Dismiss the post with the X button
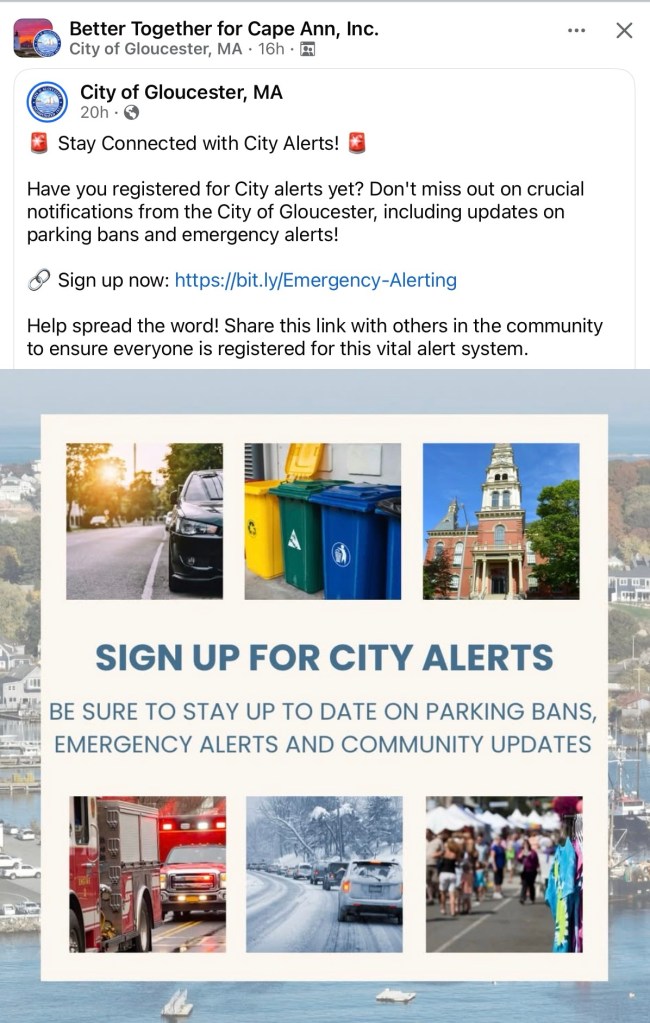The height and width of the screenshot is (1023, 650). 624,31
